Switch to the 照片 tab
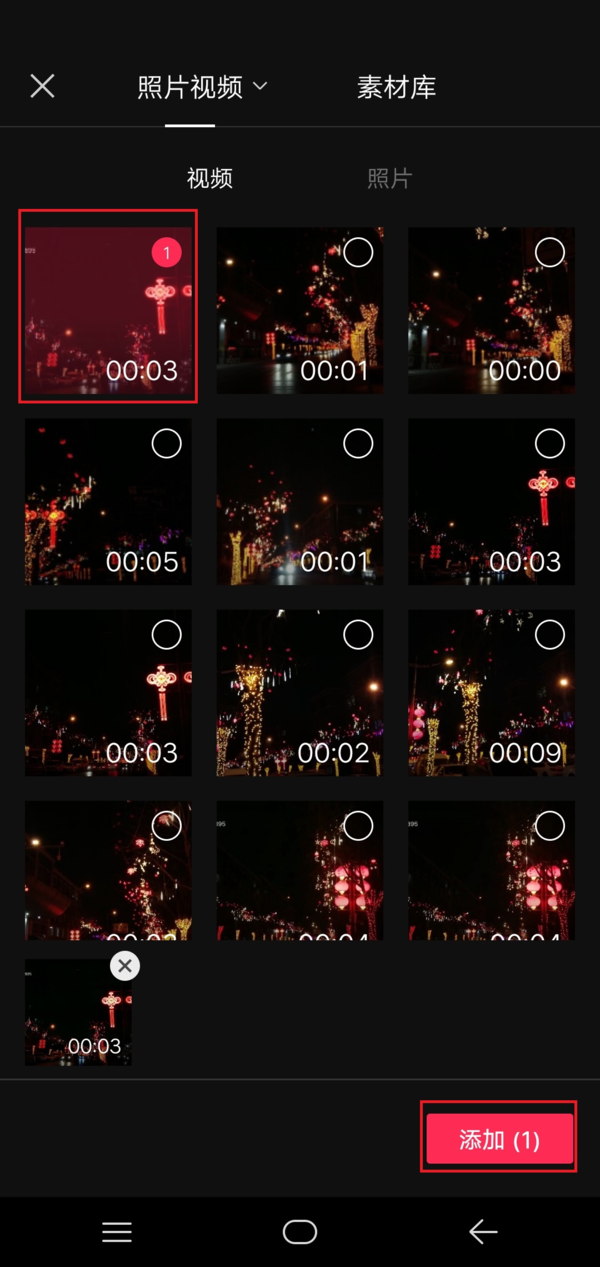 [x=389, y=179]
